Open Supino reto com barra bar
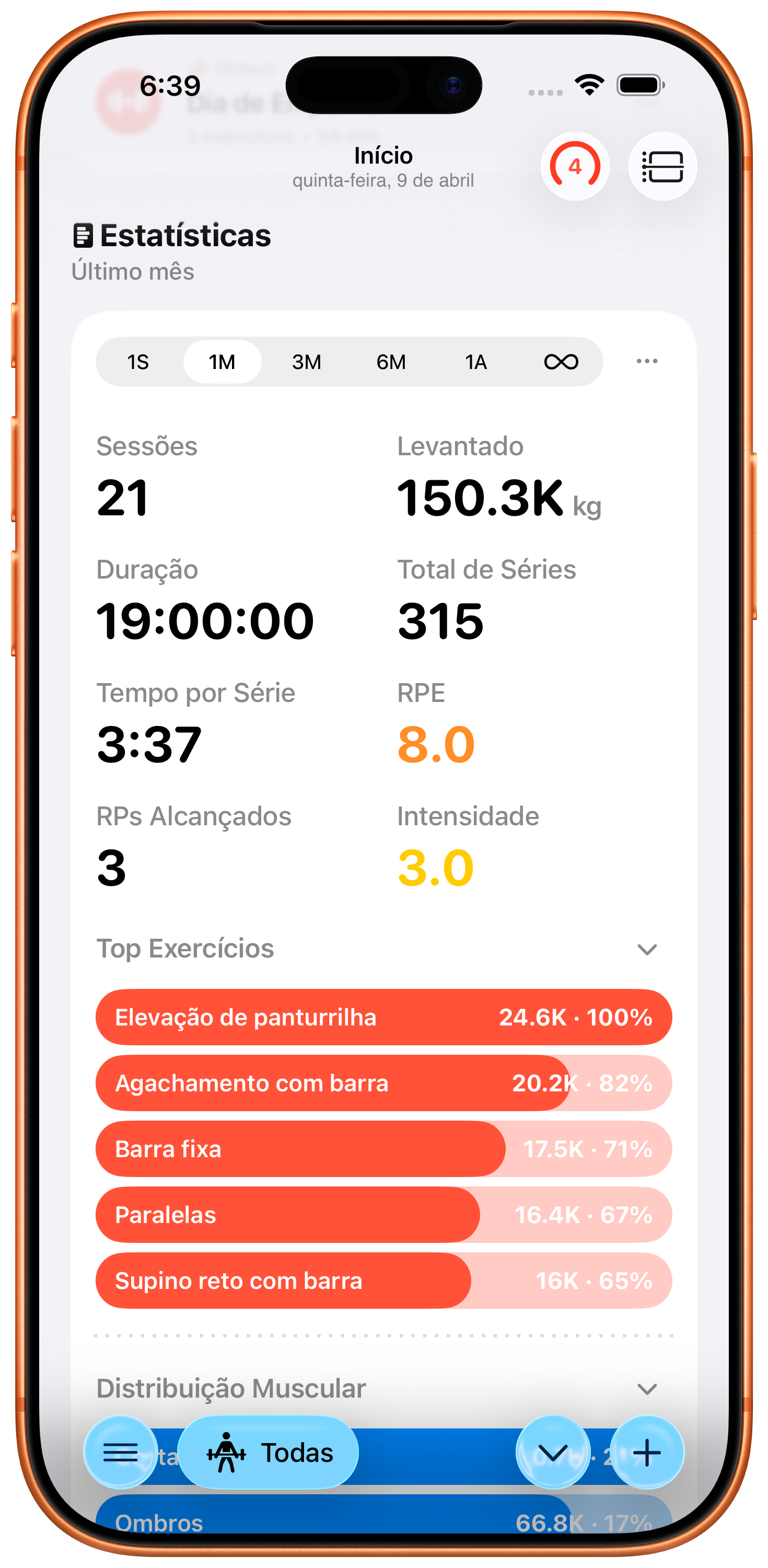Screen dimensions: 768x1568 383,1281
